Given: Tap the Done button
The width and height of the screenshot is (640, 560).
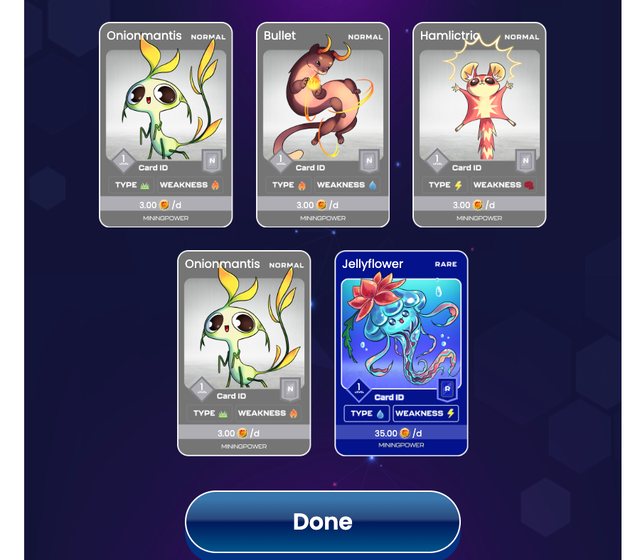Looking at the screenshot, I should click(x=322, y=521).
